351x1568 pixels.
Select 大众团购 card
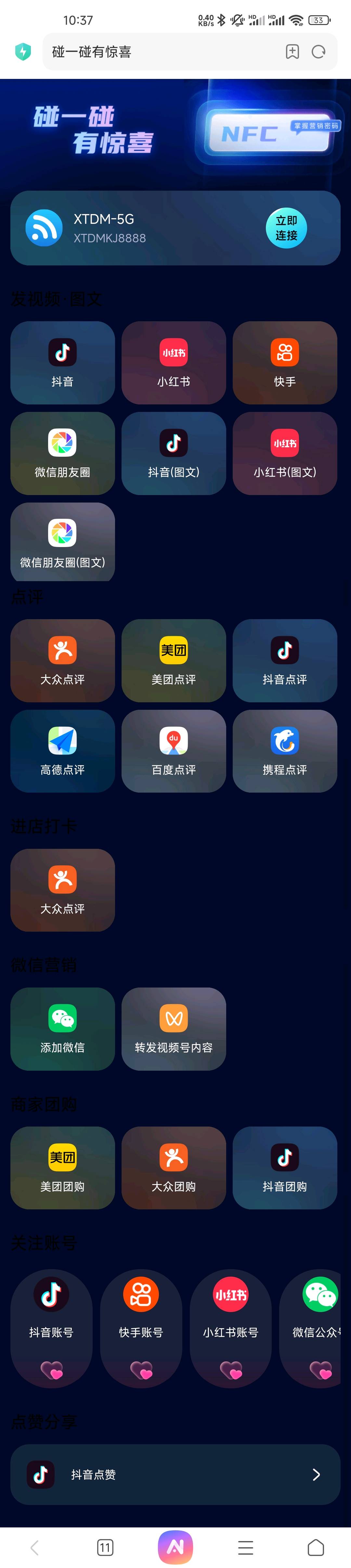(174, 1167)
